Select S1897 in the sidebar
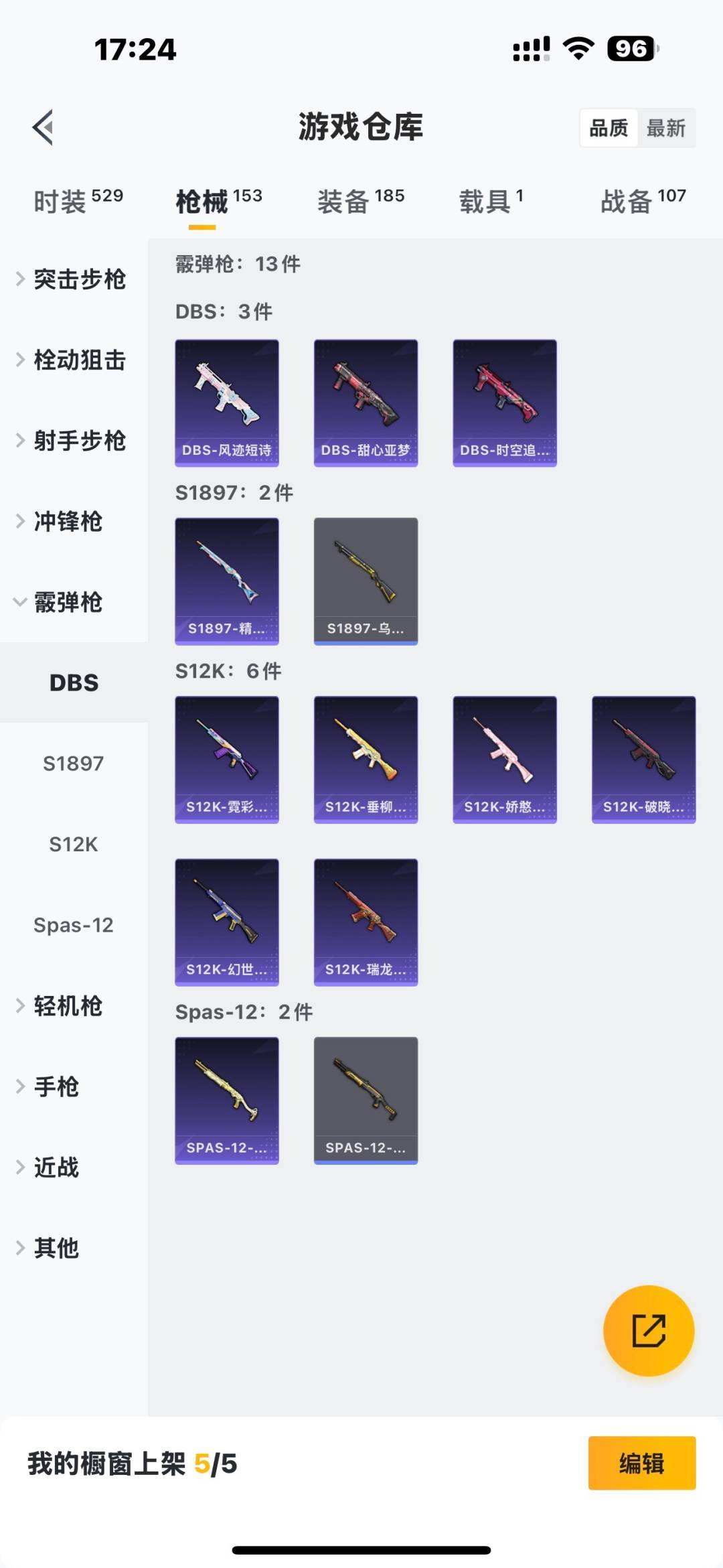The height and width of the screenshot is (1568, 723). pos(74,764)
